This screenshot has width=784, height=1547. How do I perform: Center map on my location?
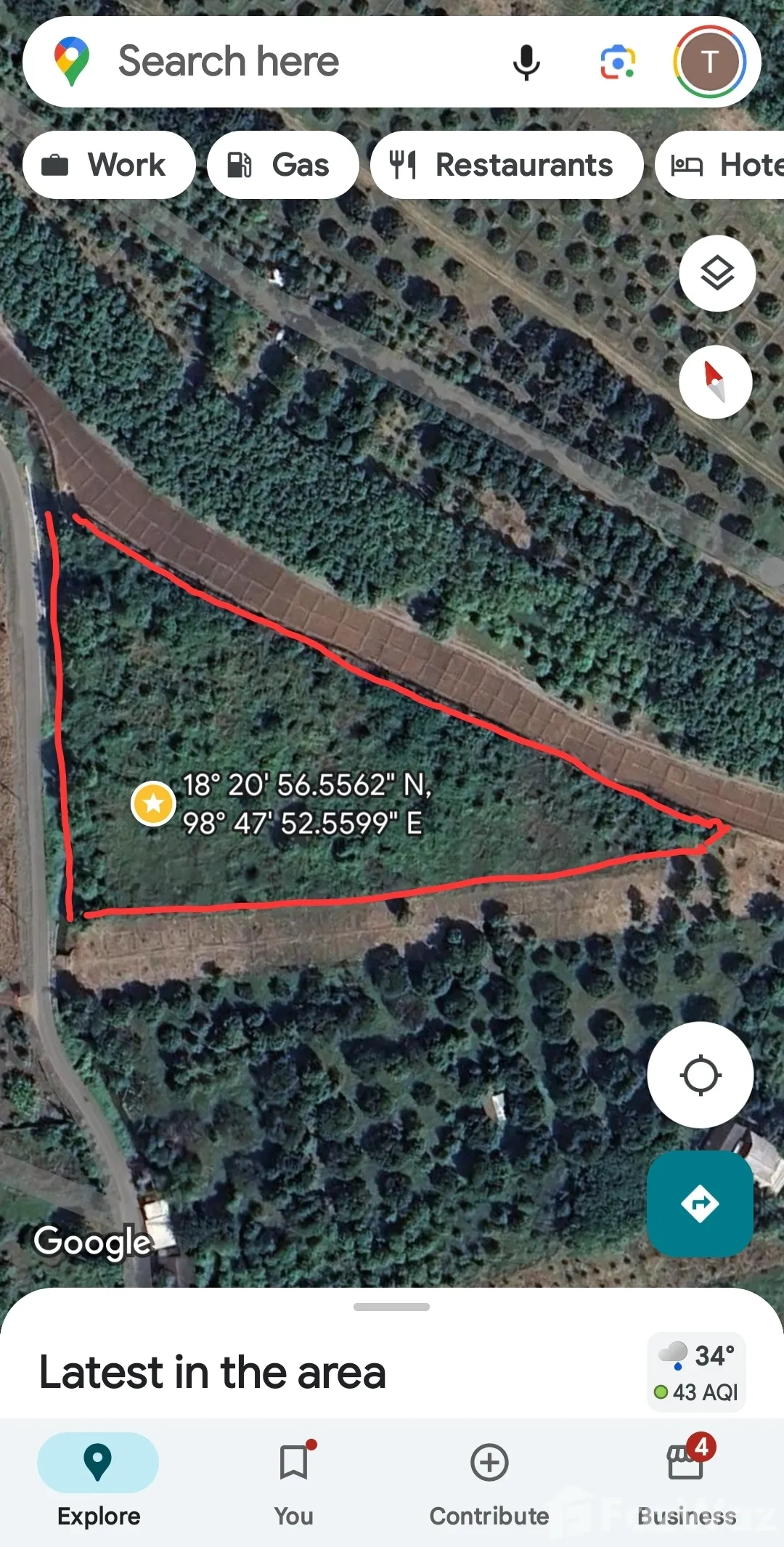click(x=700, y=1075)
